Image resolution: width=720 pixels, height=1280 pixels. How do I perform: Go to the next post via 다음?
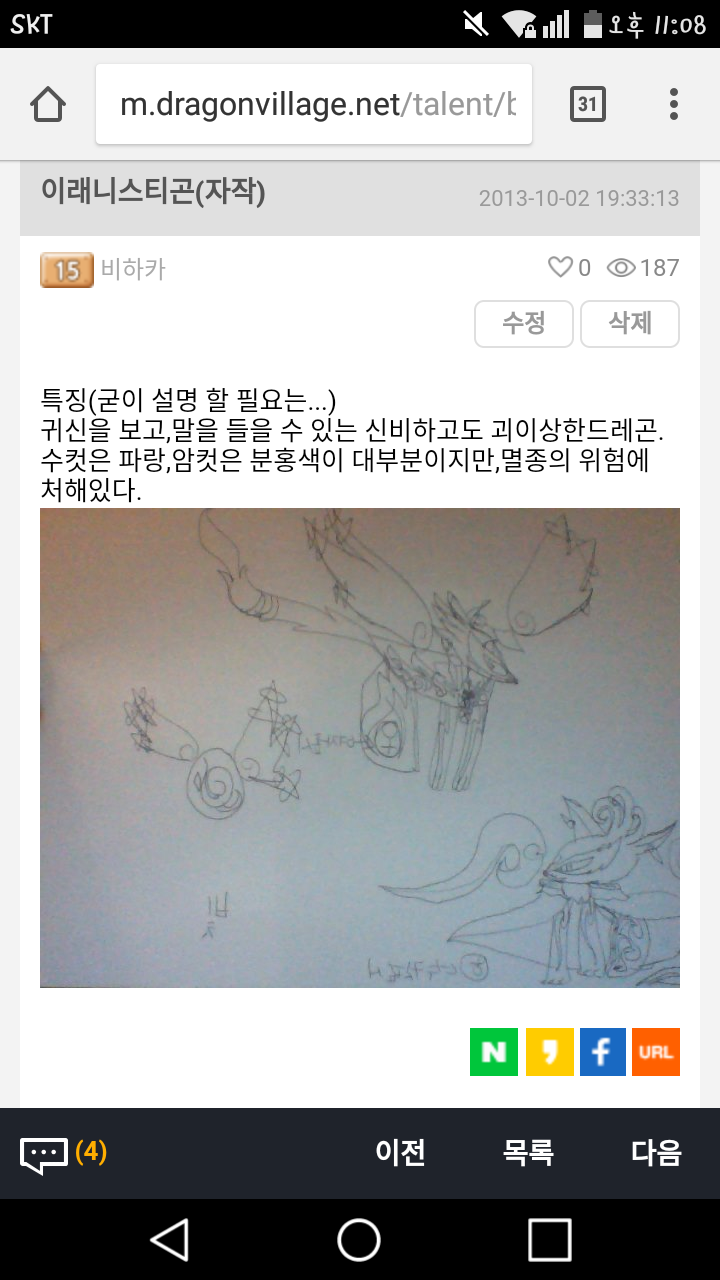[656, 1153]
